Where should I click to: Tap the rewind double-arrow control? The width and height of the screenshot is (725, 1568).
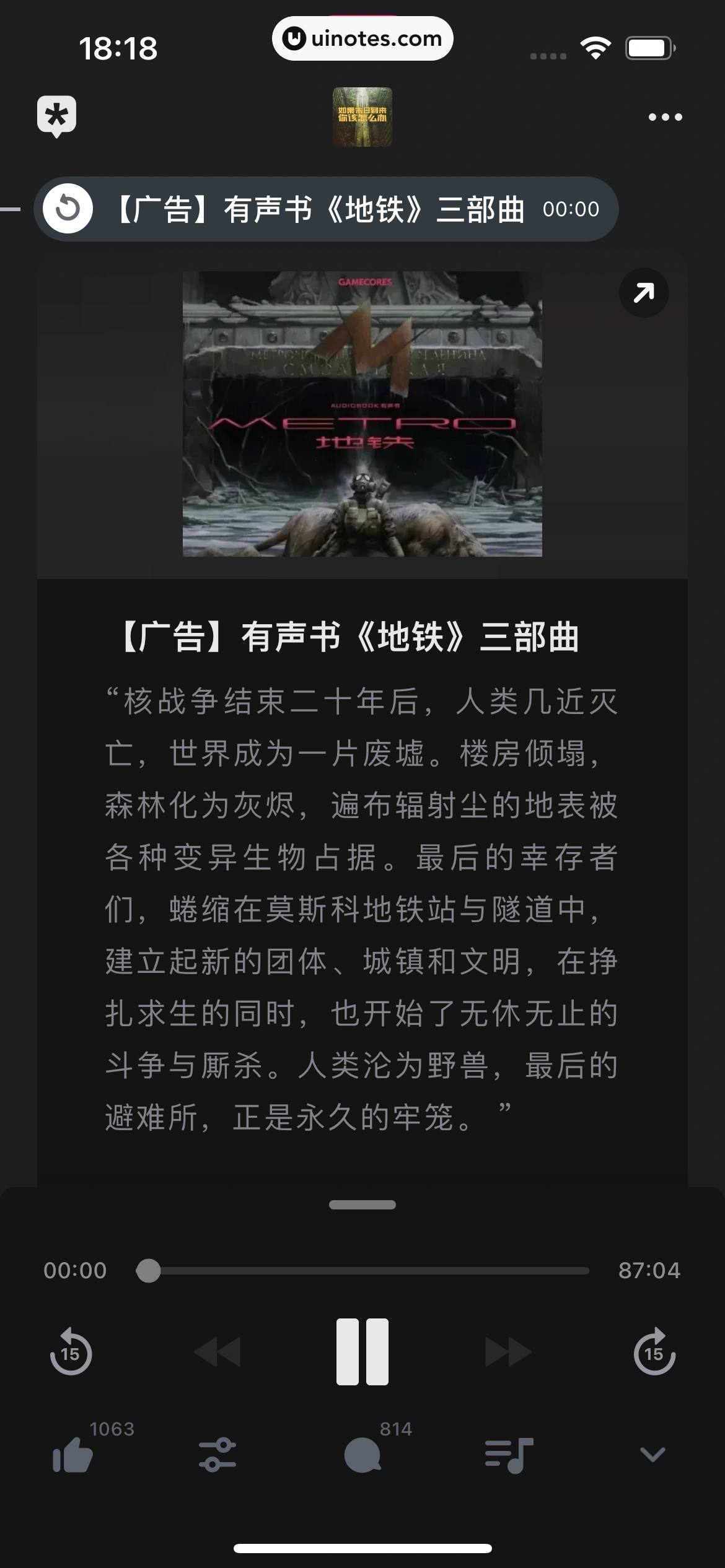point(216,1351)
